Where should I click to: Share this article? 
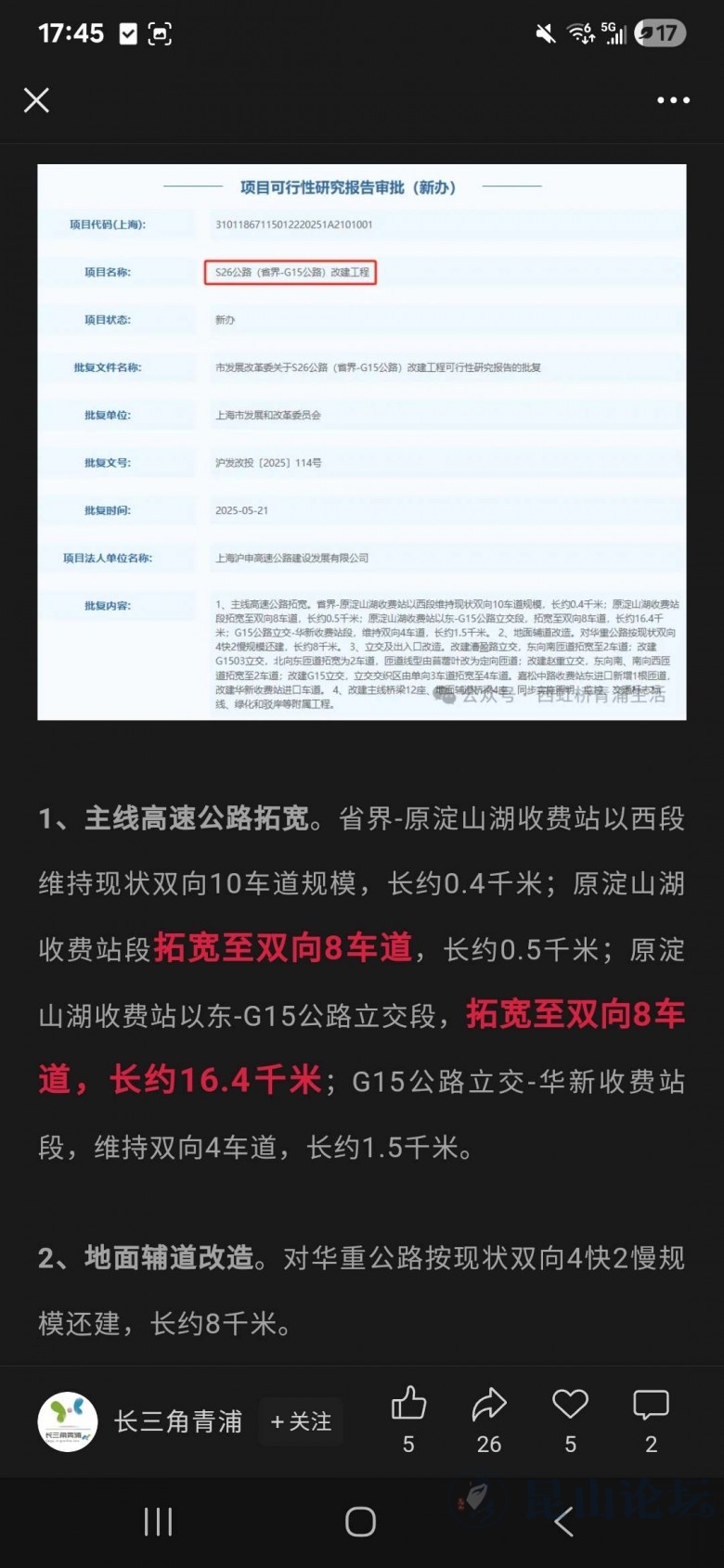point(489,1405)
